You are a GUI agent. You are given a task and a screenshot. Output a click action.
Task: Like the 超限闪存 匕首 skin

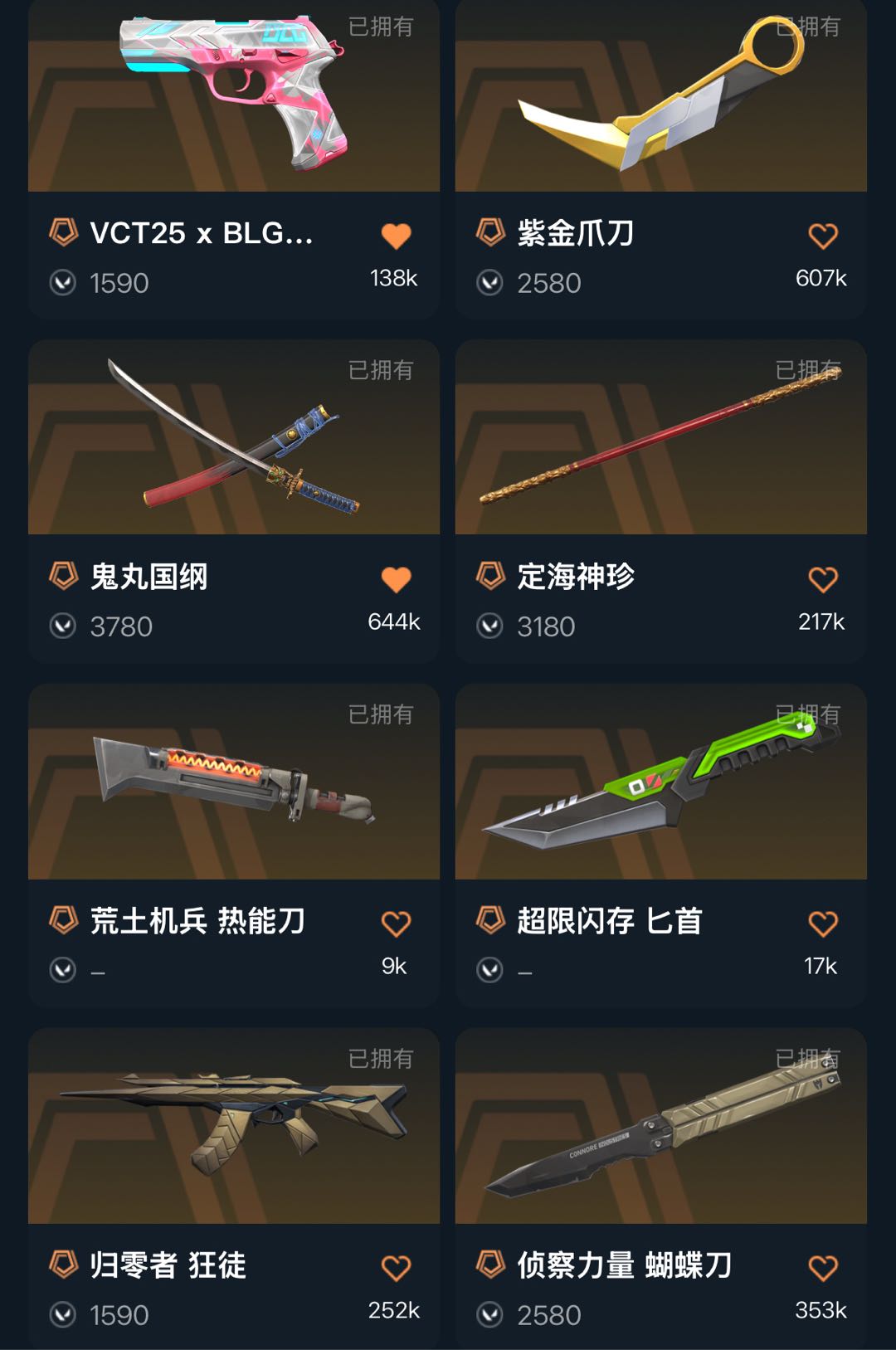[x=822, y=924]
